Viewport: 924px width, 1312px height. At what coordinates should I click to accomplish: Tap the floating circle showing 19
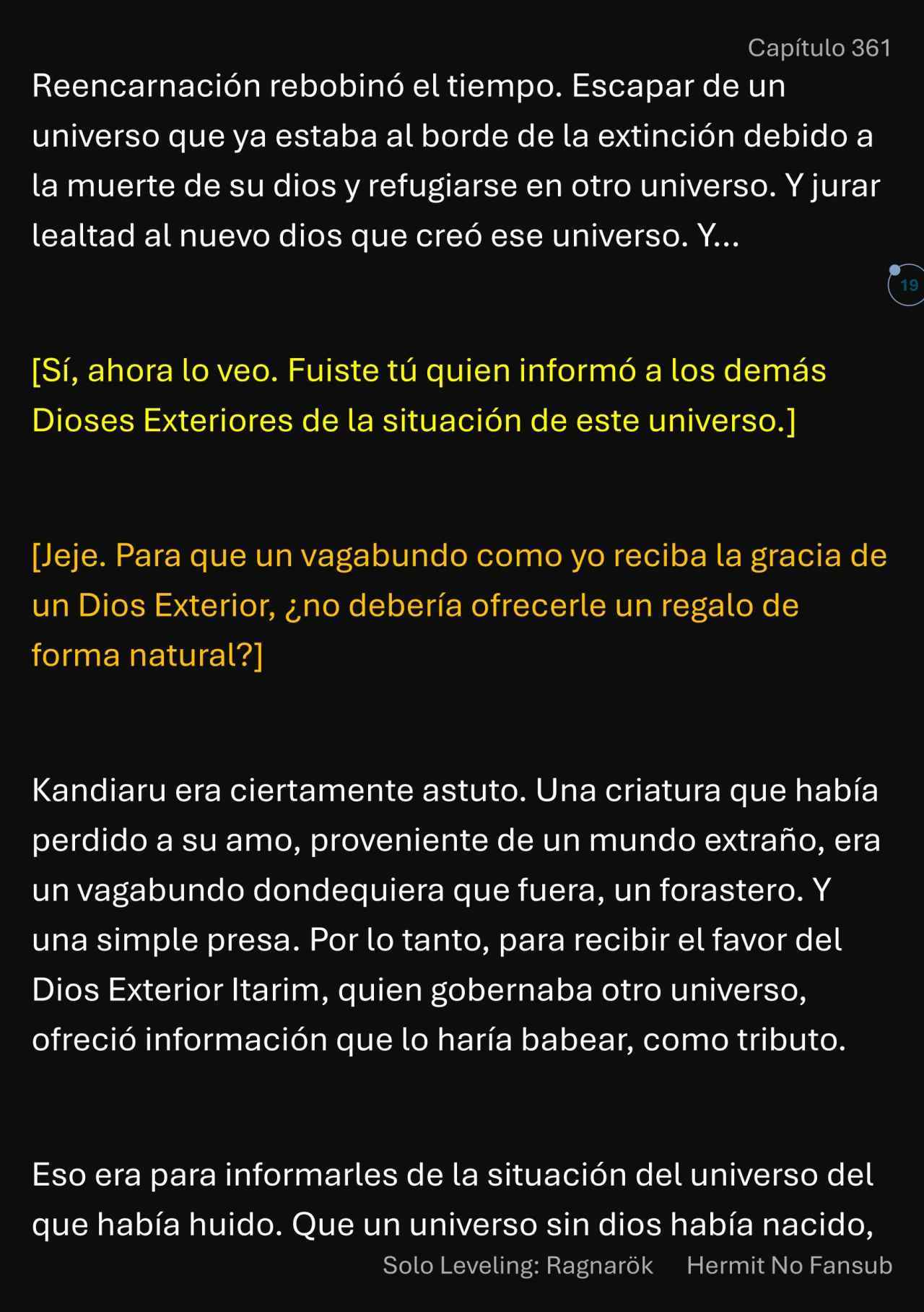click(x=907, y=285)
